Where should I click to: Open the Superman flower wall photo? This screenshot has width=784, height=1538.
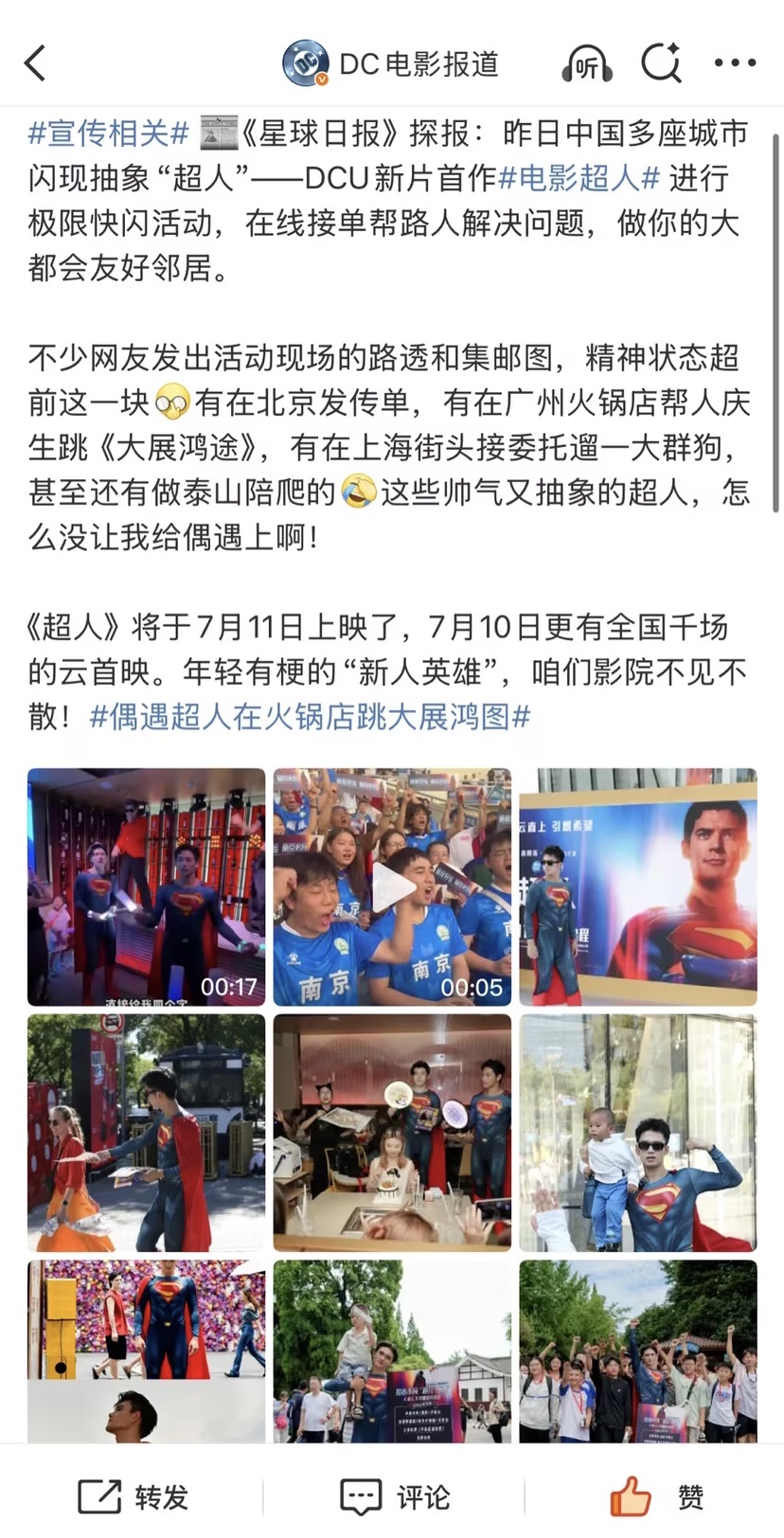click(x=147, y=1350)
